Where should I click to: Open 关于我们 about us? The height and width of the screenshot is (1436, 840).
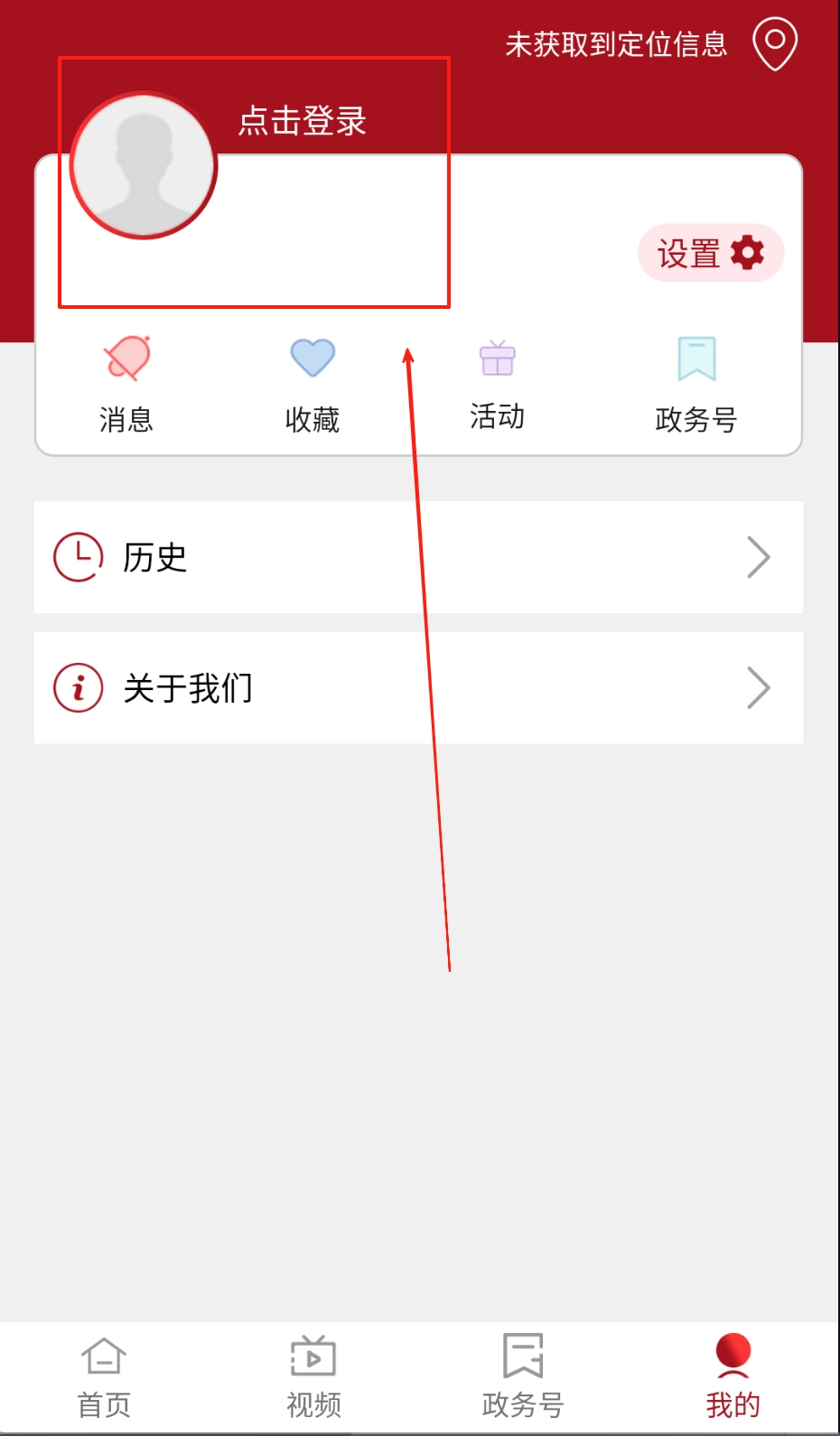418,688
